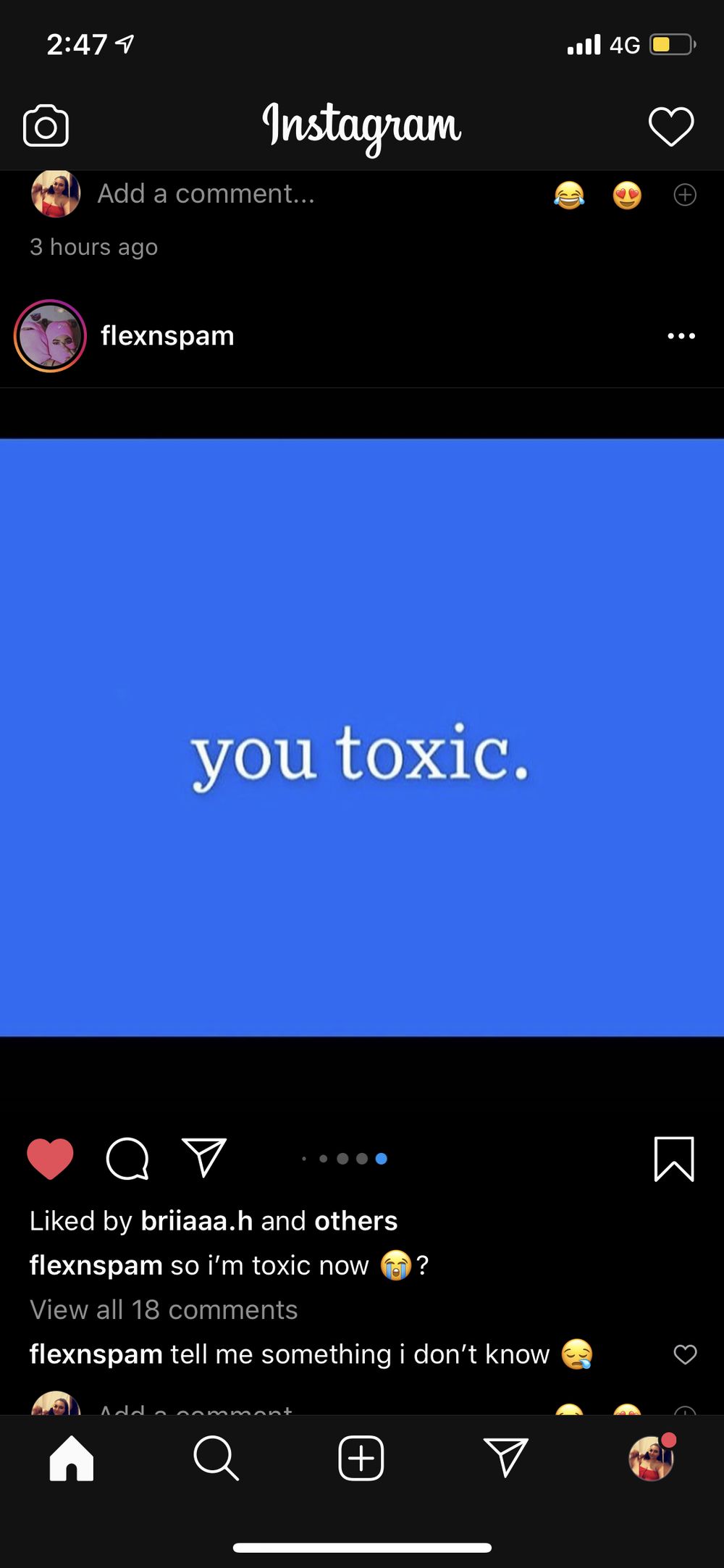Insert the heart-eyes emoji in the top comment field
Image resolution: width=724 pixels, height=1568 pixels.
[627, 195]
